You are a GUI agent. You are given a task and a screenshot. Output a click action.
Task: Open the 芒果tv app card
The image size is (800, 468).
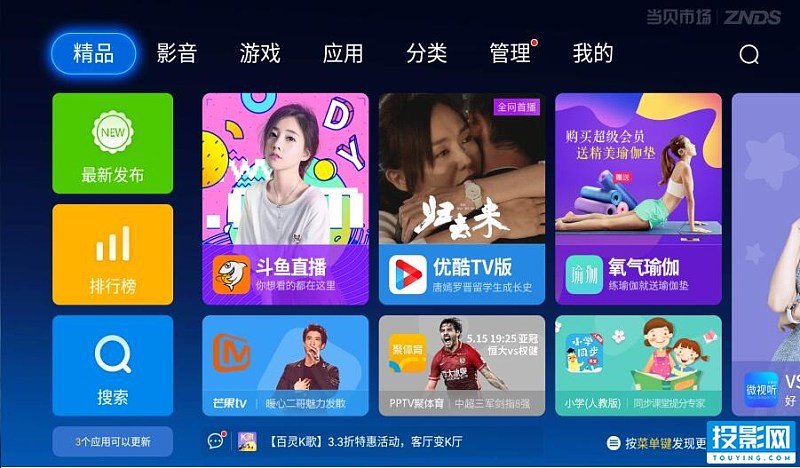point(285,365)
